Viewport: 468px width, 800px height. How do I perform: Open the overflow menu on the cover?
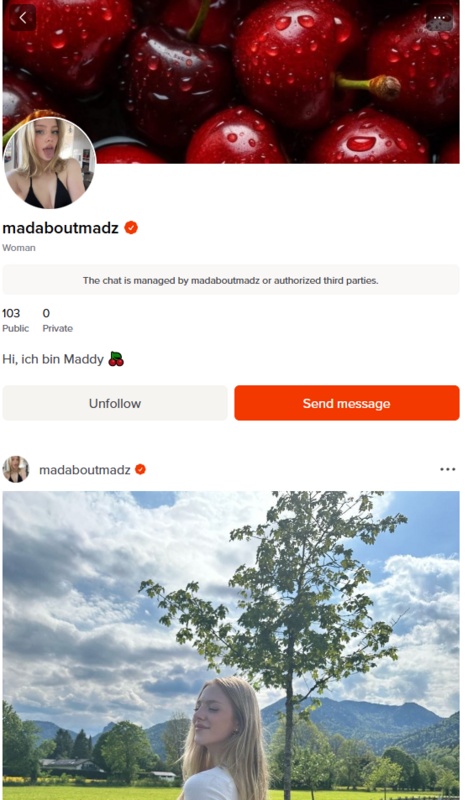tap(439, 18)
